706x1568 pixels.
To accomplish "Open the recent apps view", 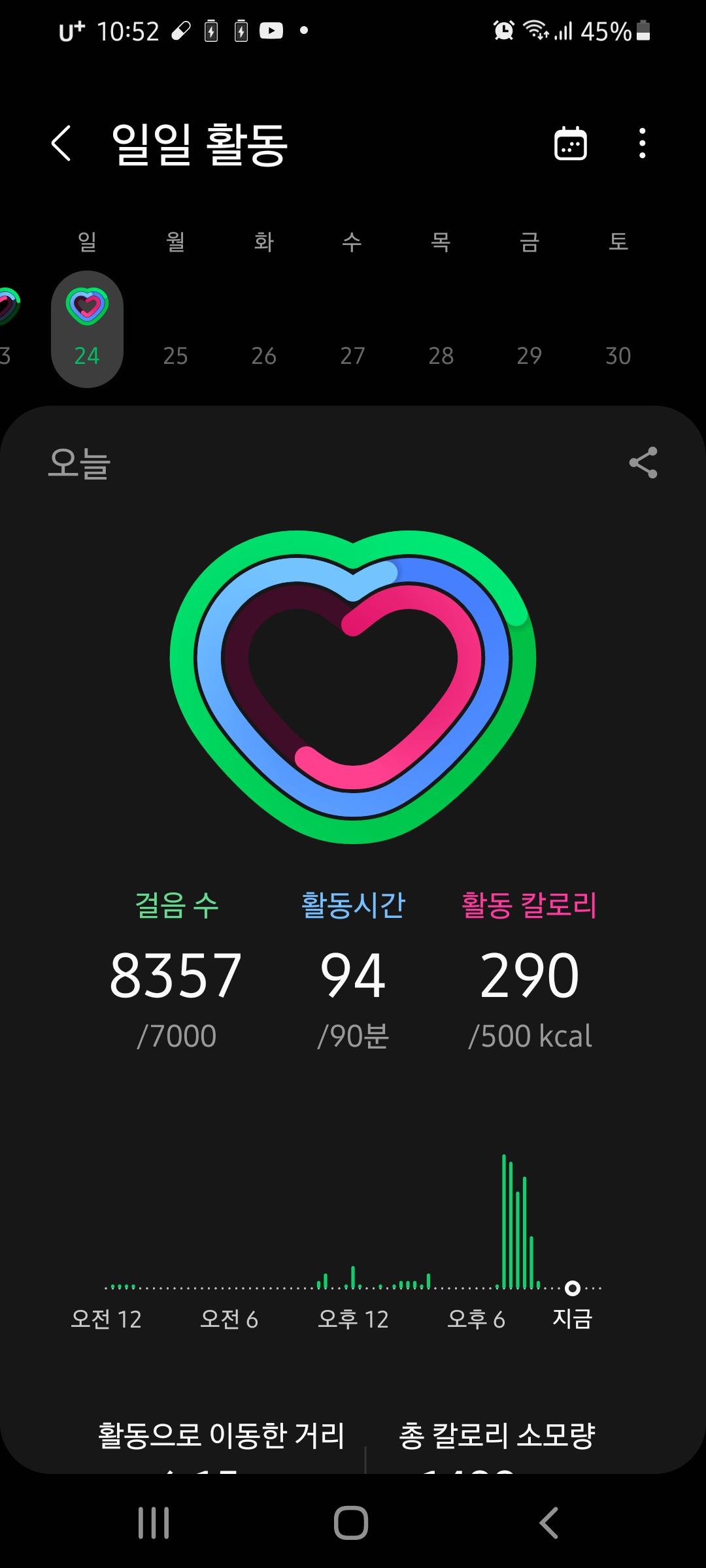I will click(x=154, y=1523).
